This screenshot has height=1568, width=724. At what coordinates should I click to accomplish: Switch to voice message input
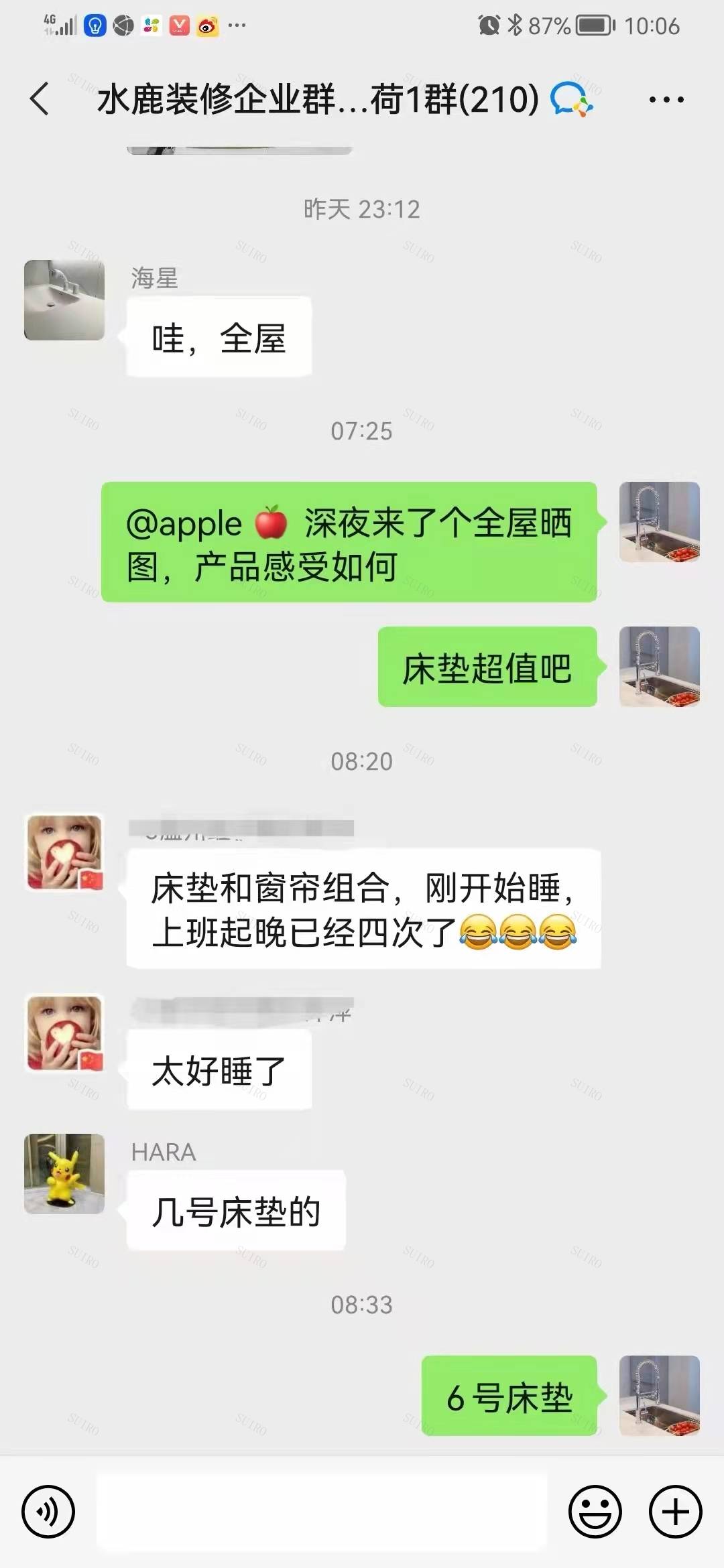pyautogui.click(x=48, y=1512)
